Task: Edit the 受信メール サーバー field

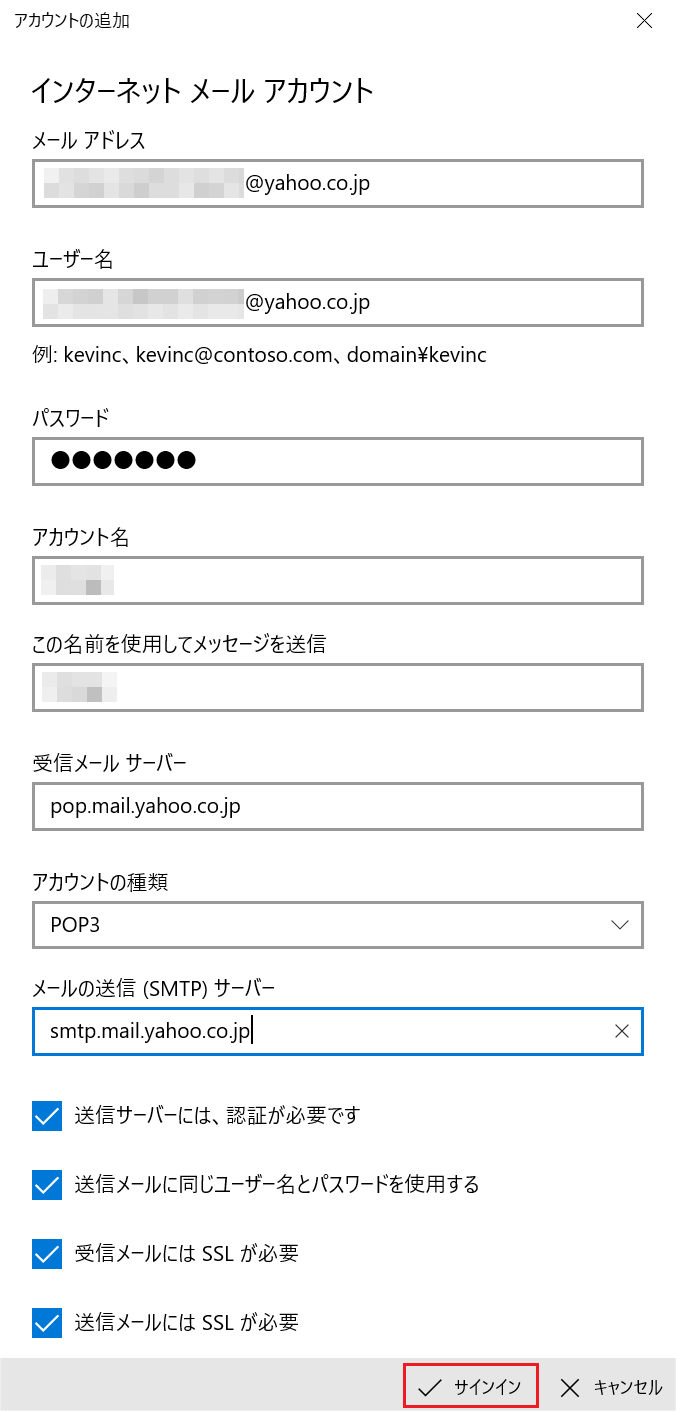Action: [338, 806]
